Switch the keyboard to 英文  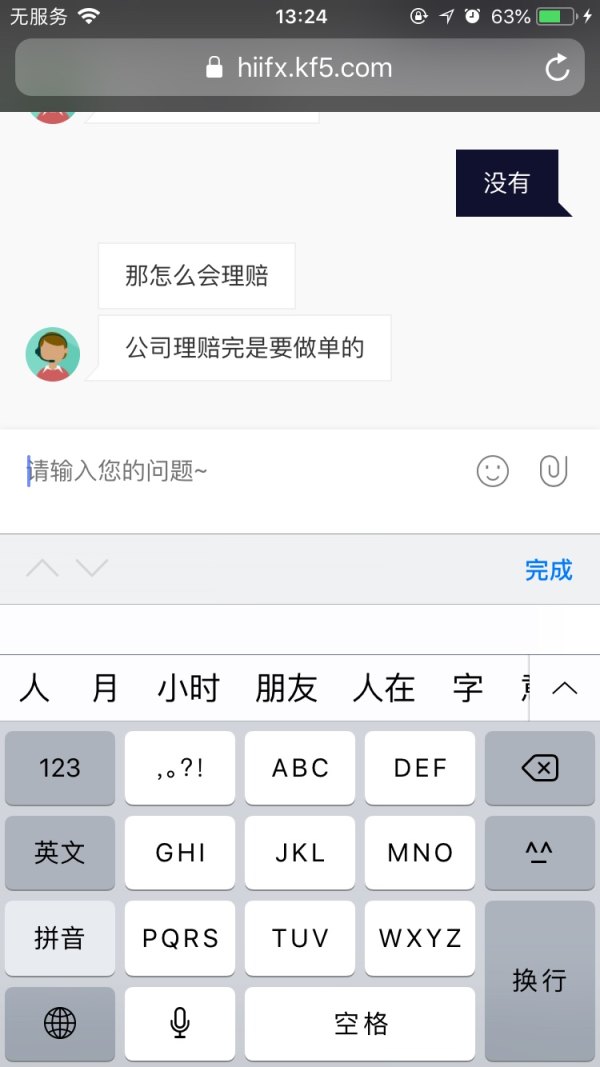coord(60,853)
